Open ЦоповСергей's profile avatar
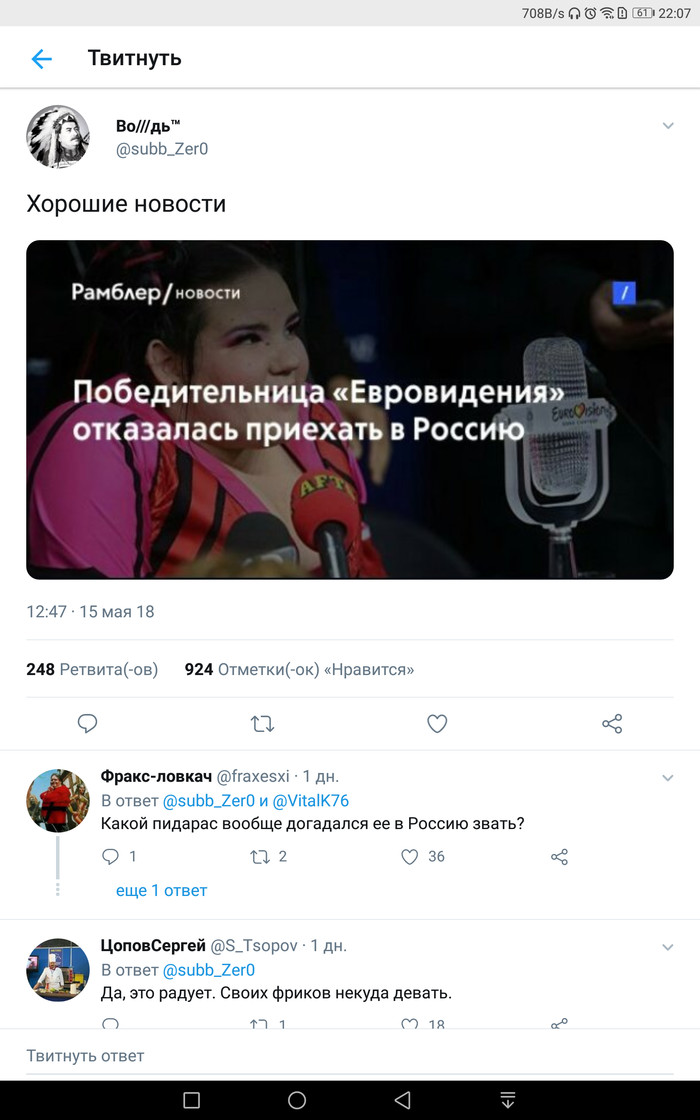700x1120 pixels. pyautogui.click(x=58, y=969)
